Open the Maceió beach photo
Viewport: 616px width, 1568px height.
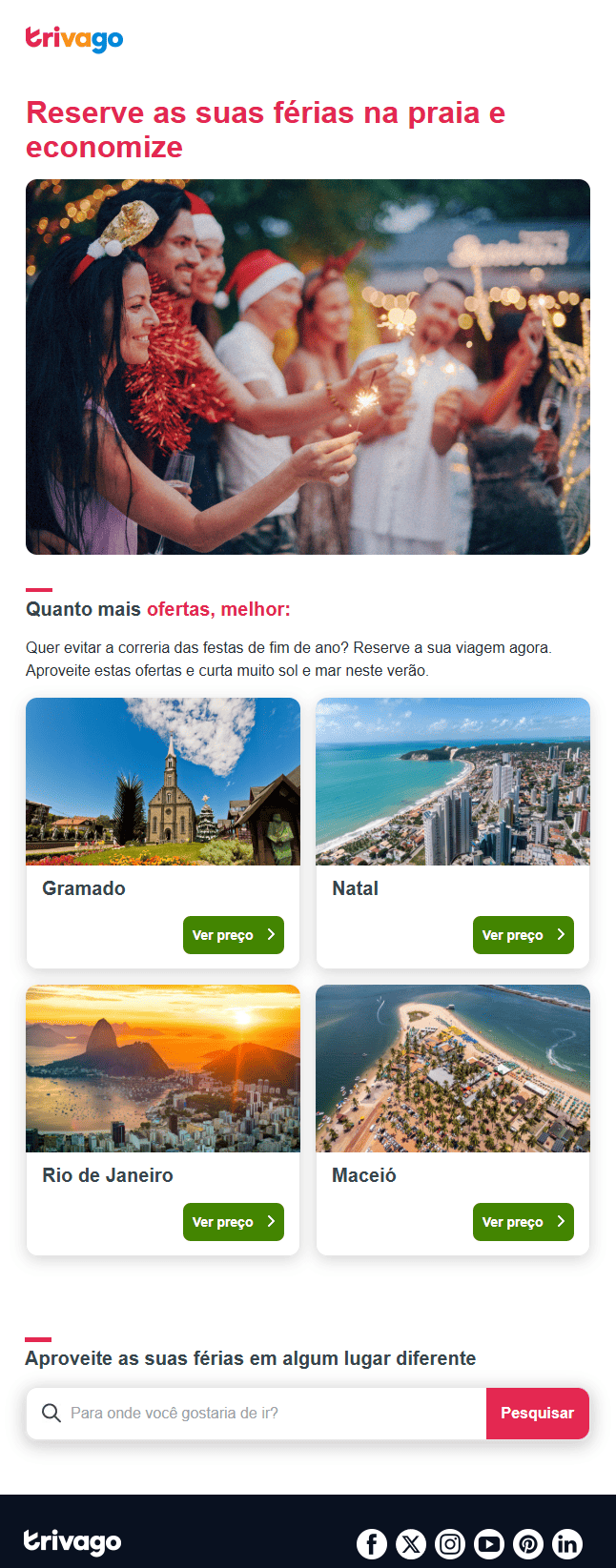pos(453,1069)
